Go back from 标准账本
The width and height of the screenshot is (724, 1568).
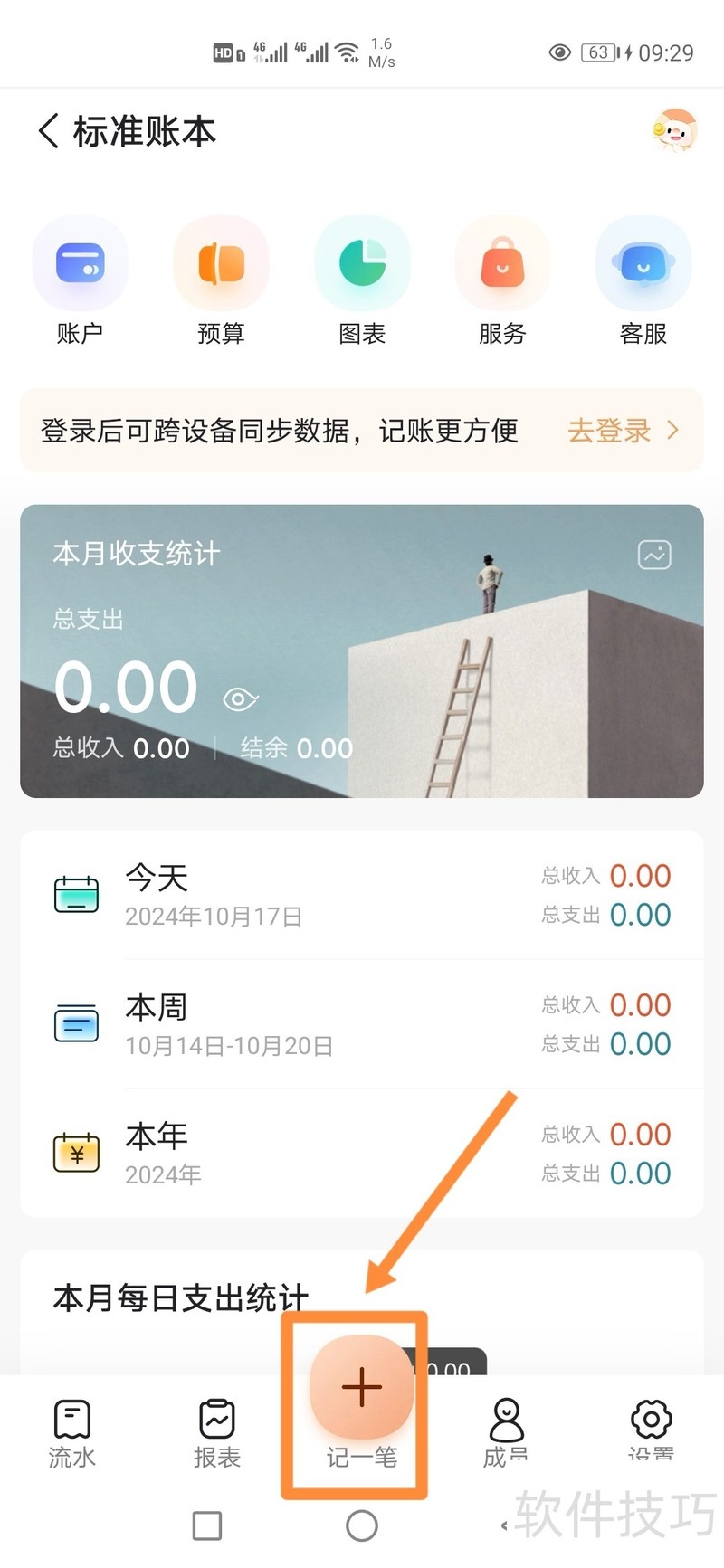49,131
